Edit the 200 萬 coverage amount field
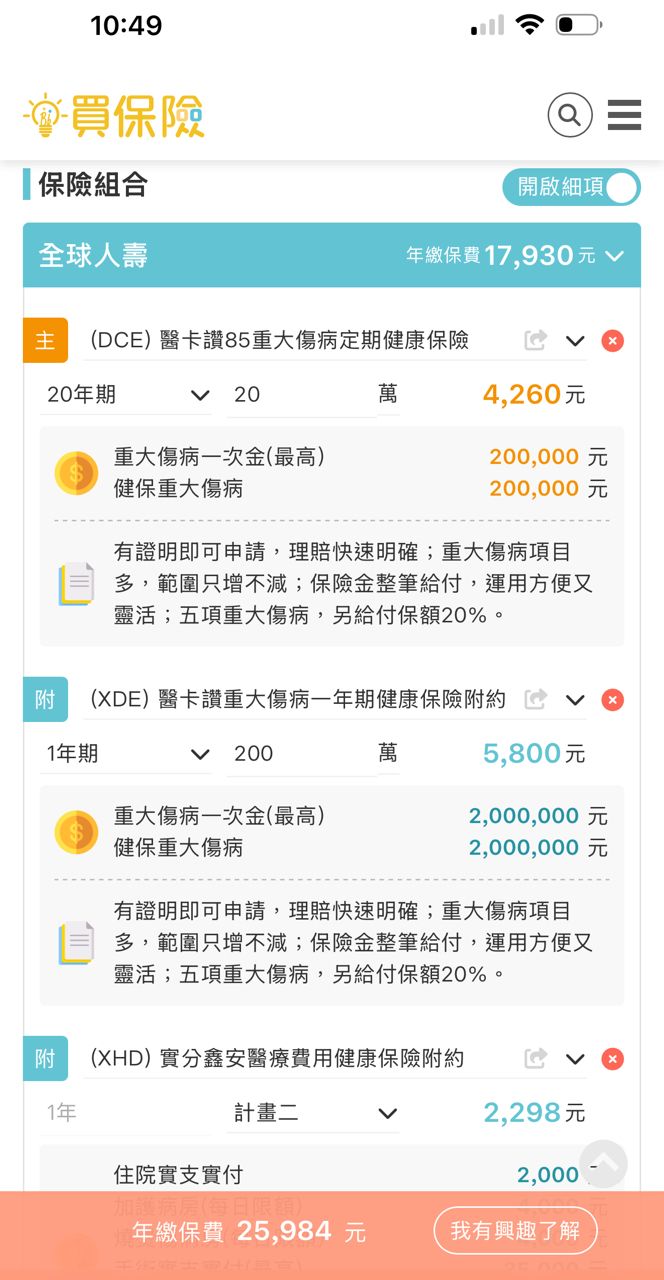Image resolution: width=664 pixels, height=1280 pixels. click(300, 754)
